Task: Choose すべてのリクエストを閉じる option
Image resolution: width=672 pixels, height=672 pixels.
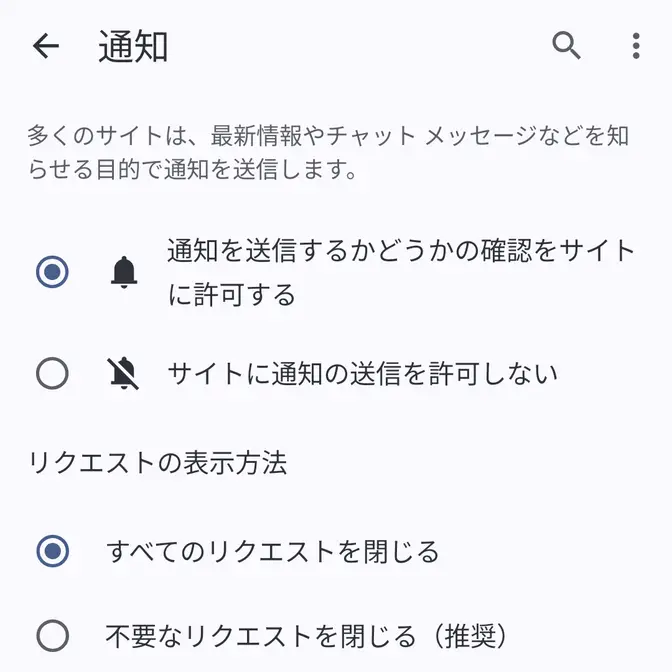Action: pyautogui.click(x=52, y=551)
